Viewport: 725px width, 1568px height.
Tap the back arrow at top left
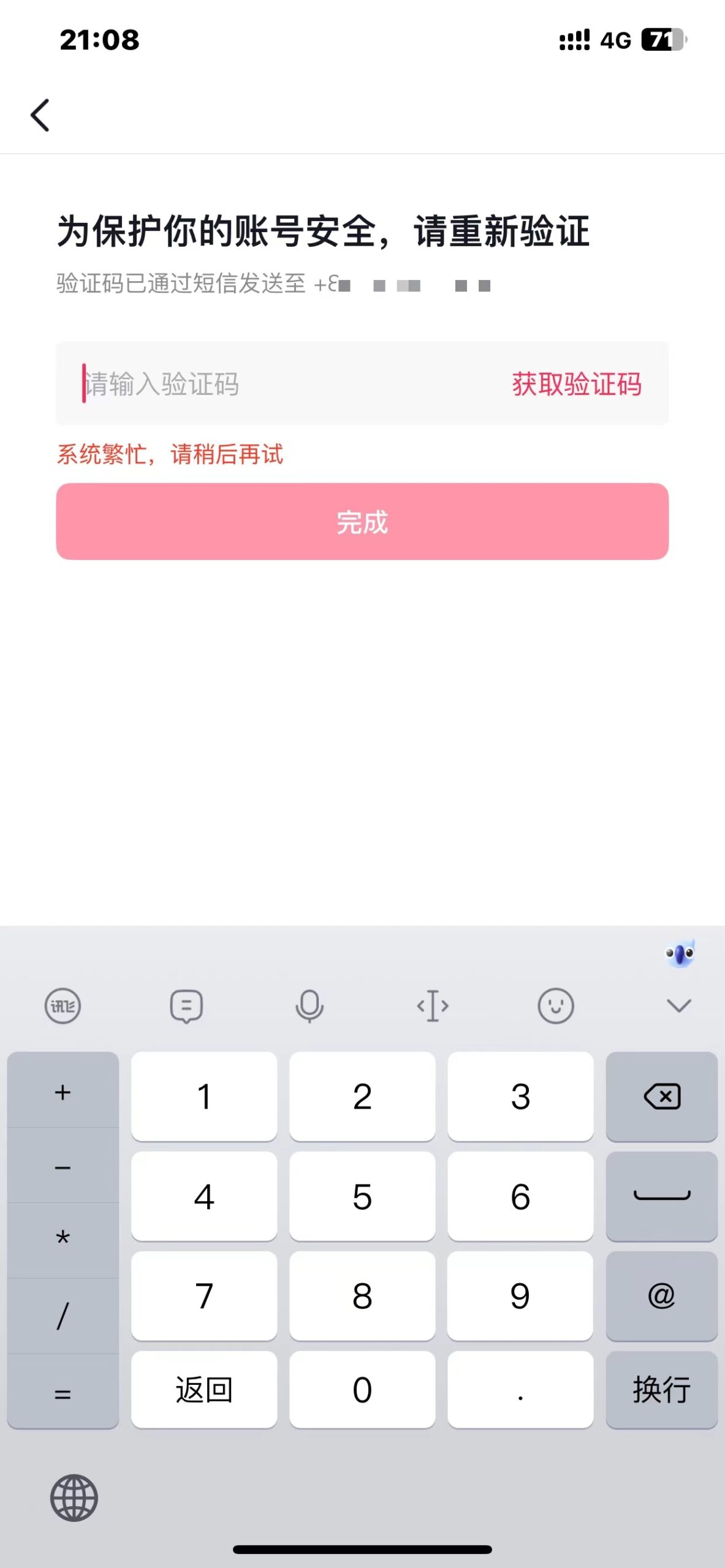coord(39,115)
